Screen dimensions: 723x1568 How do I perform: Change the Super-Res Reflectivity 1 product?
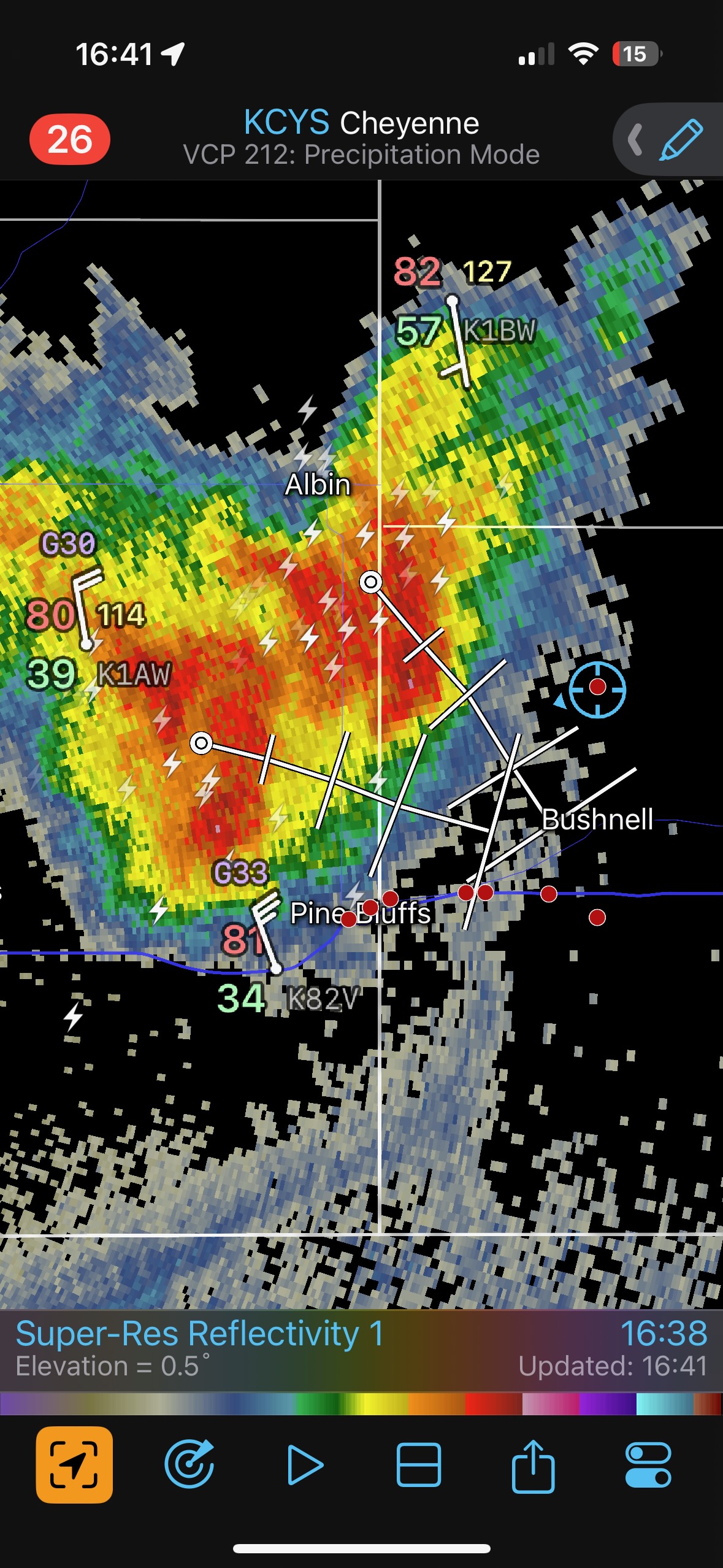point(199,1334)
